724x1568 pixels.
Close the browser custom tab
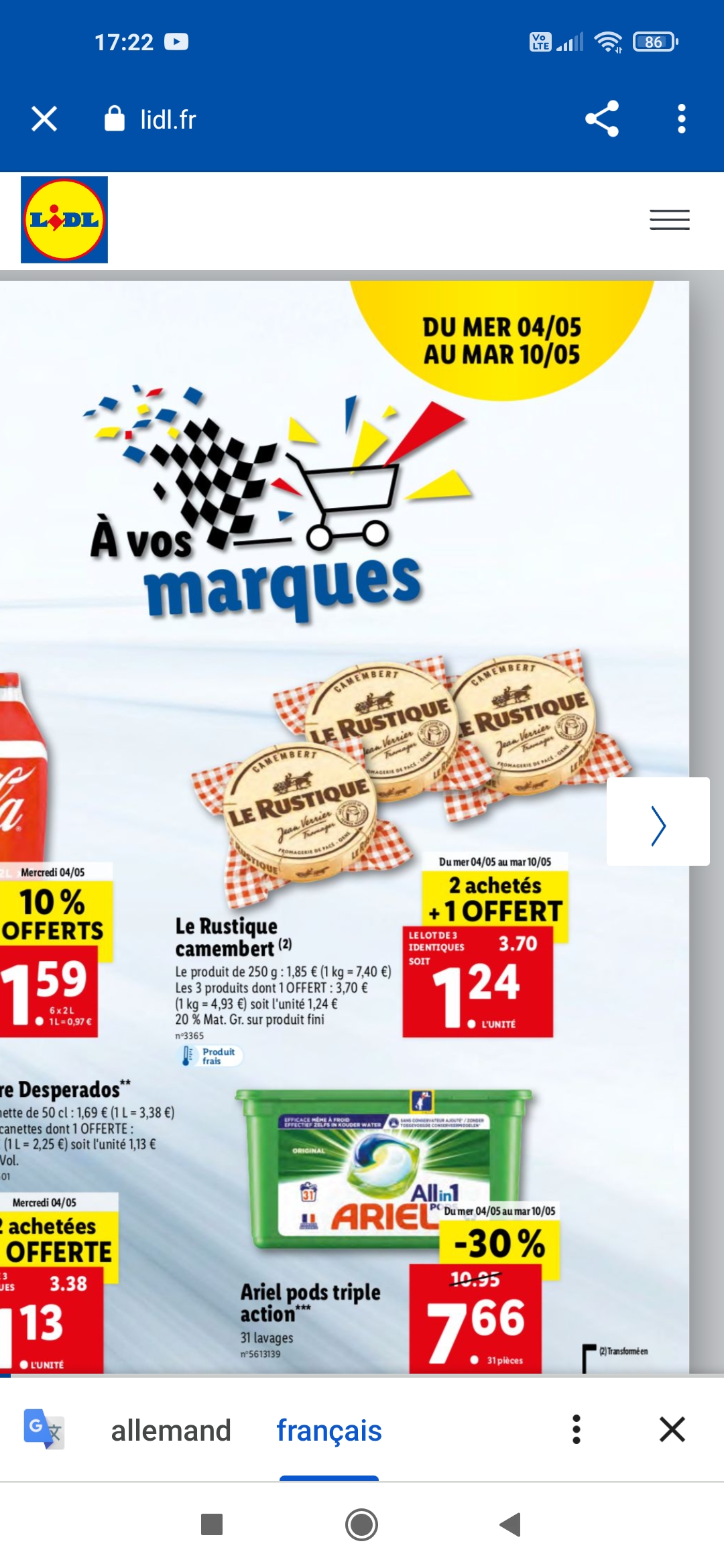[44, 119]
